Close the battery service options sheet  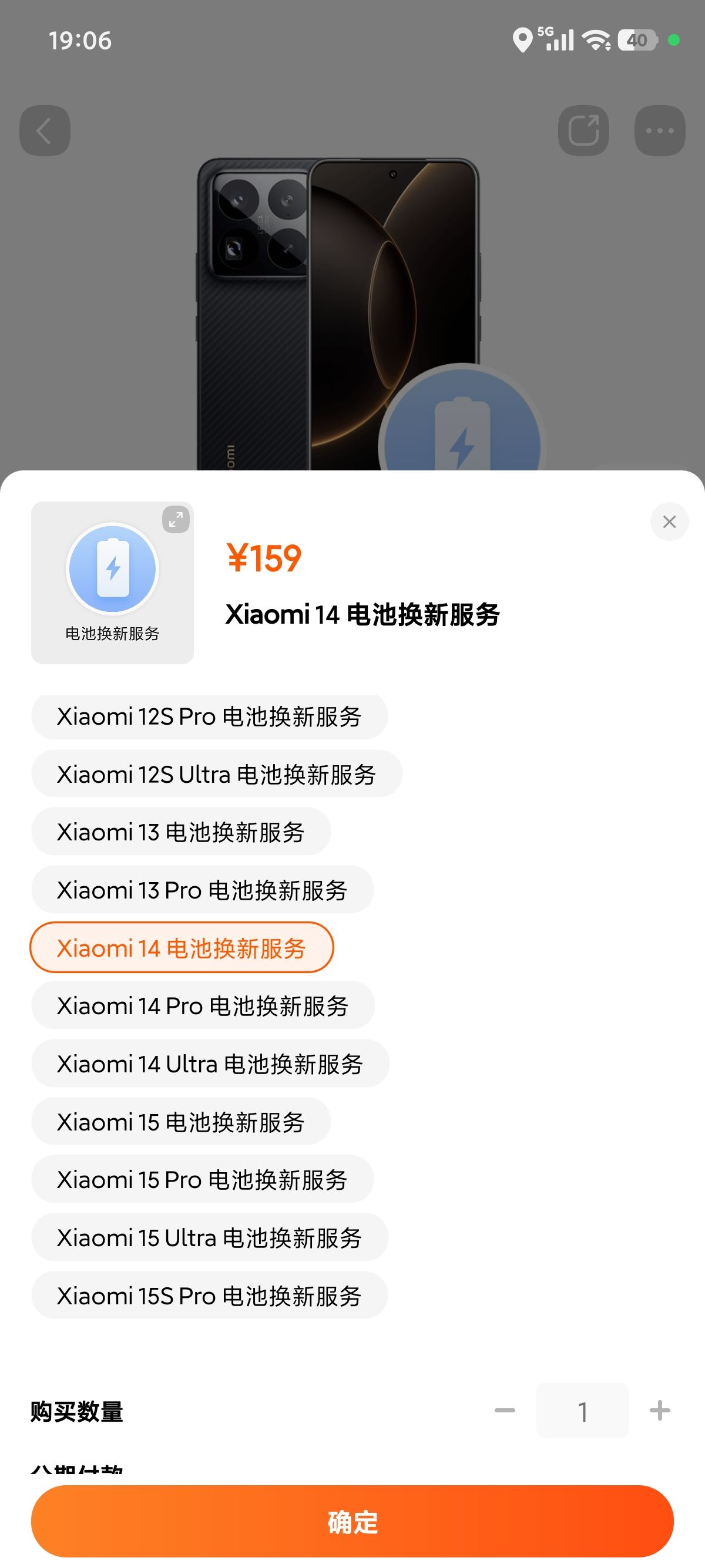pos(669,521)
